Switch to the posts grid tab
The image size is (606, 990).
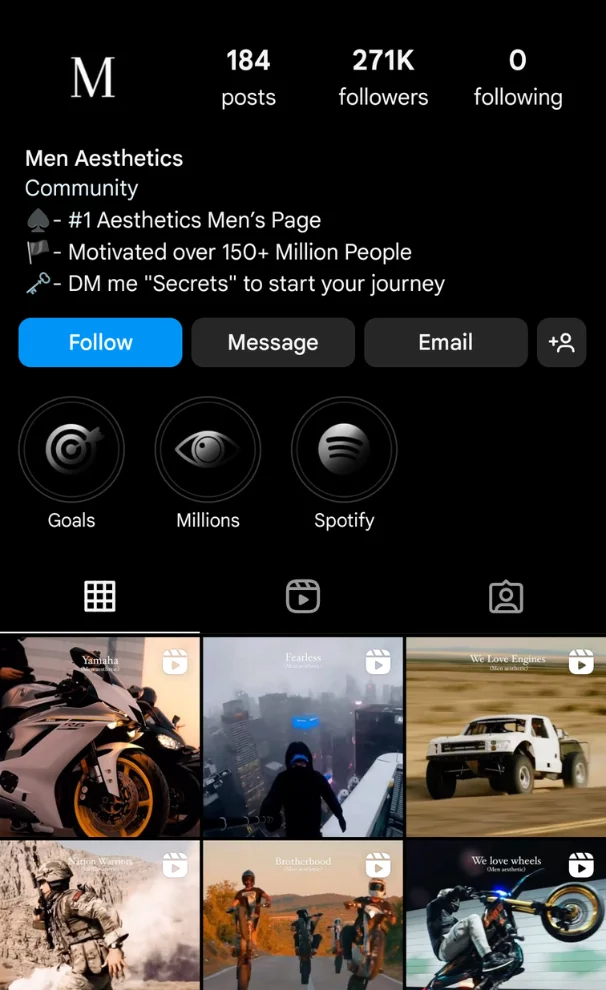[100, 596]
